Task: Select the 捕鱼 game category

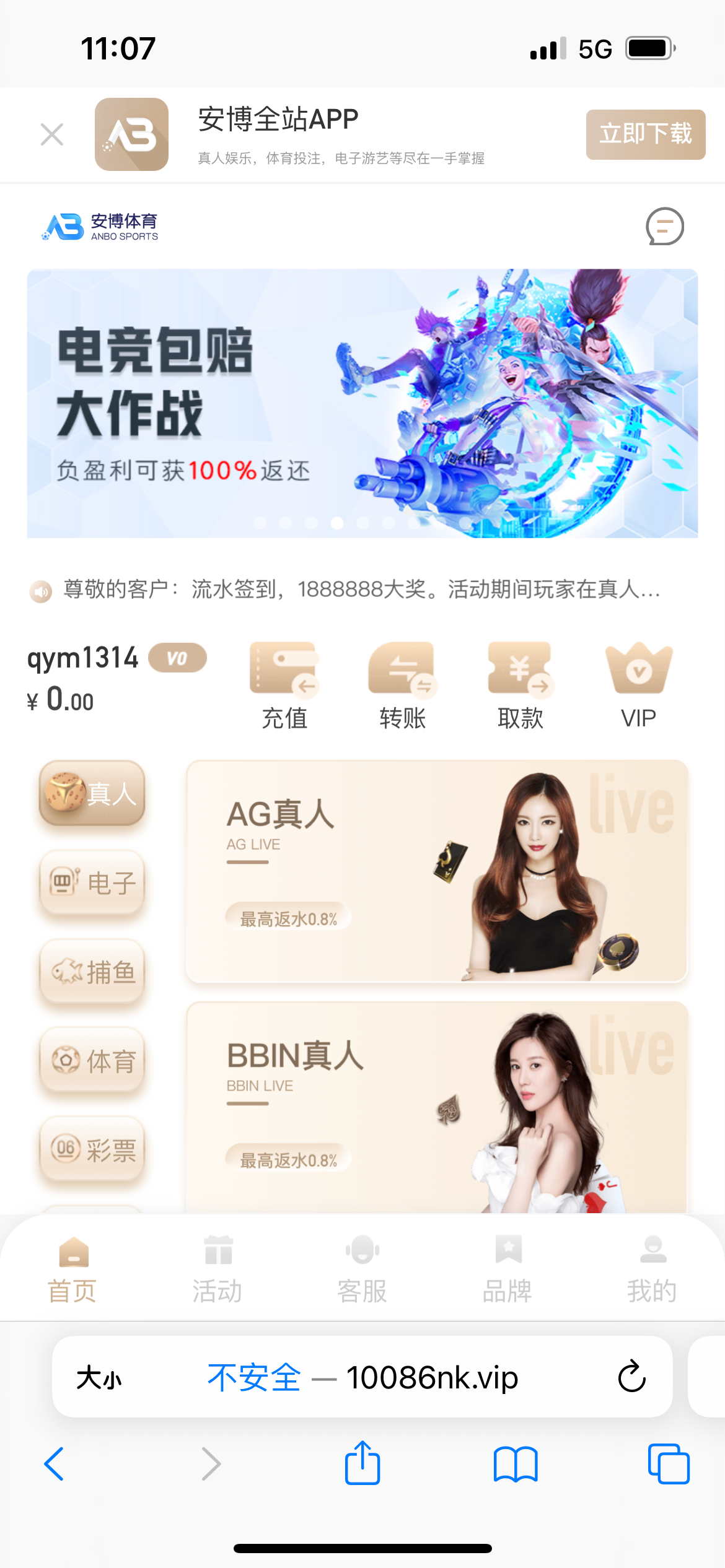Action: pos(92,972)
